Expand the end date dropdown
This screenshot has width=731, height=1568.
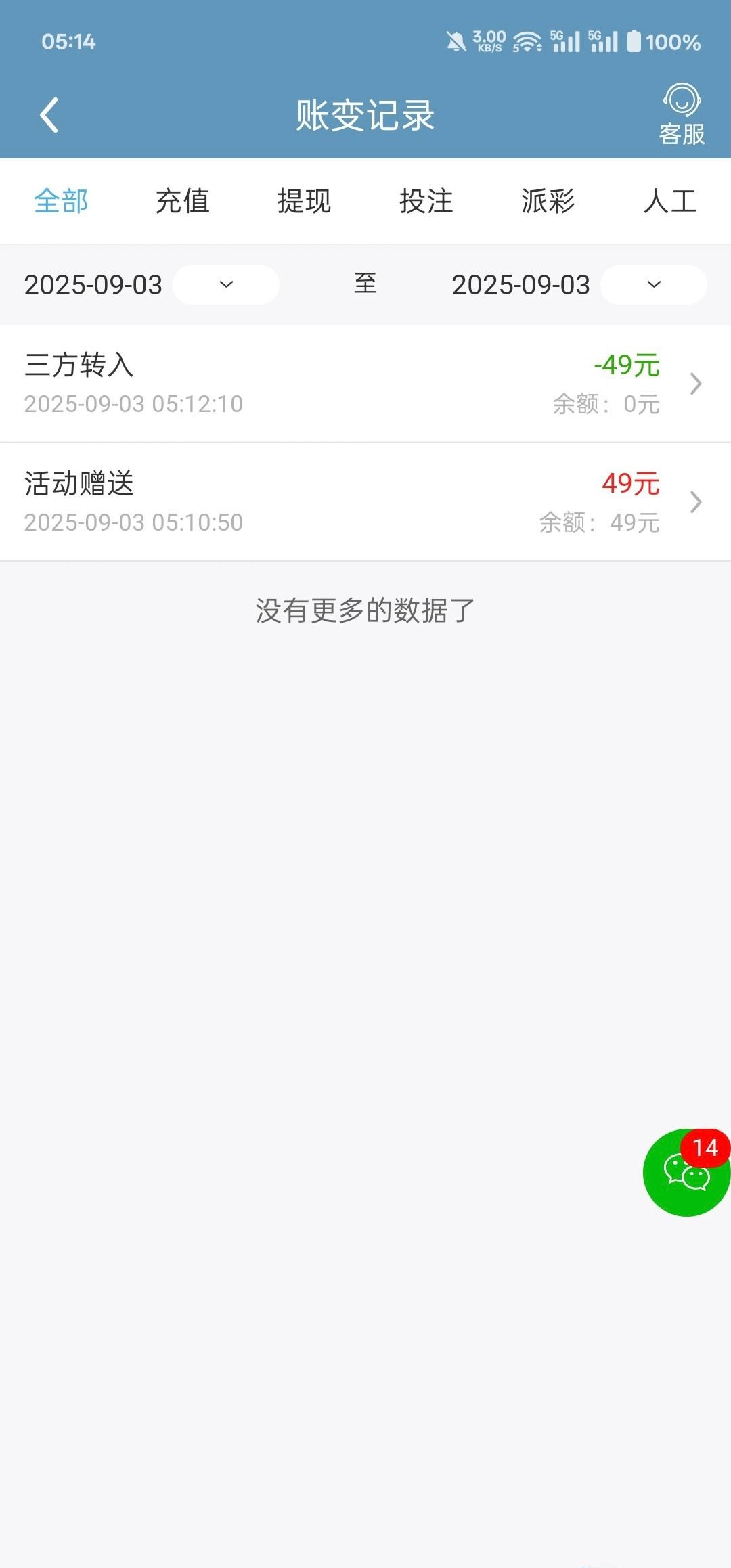tap(654, 284)
